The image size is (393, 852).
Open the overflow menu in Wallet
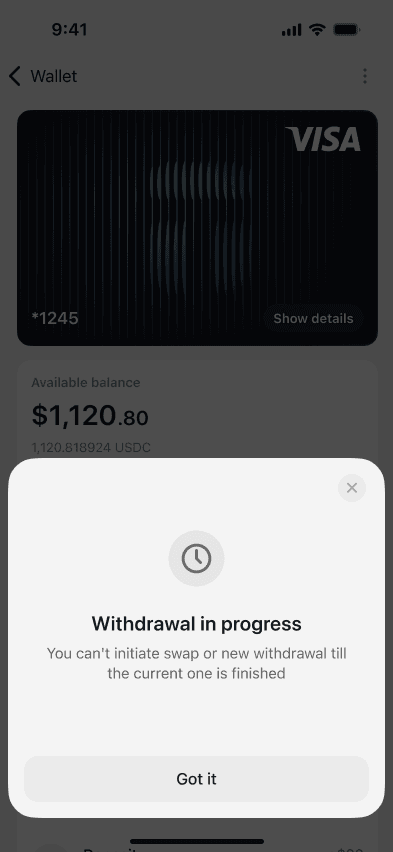[365, 76]
